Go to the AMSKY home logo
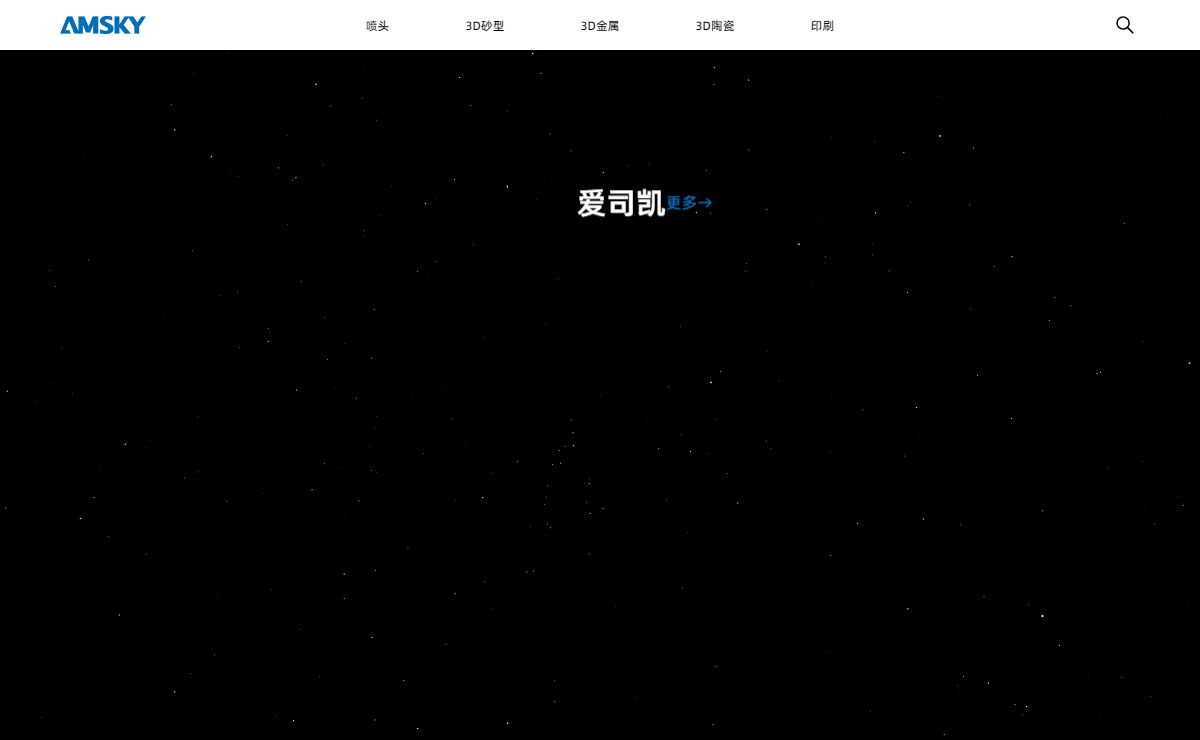 tap(103, 25)
